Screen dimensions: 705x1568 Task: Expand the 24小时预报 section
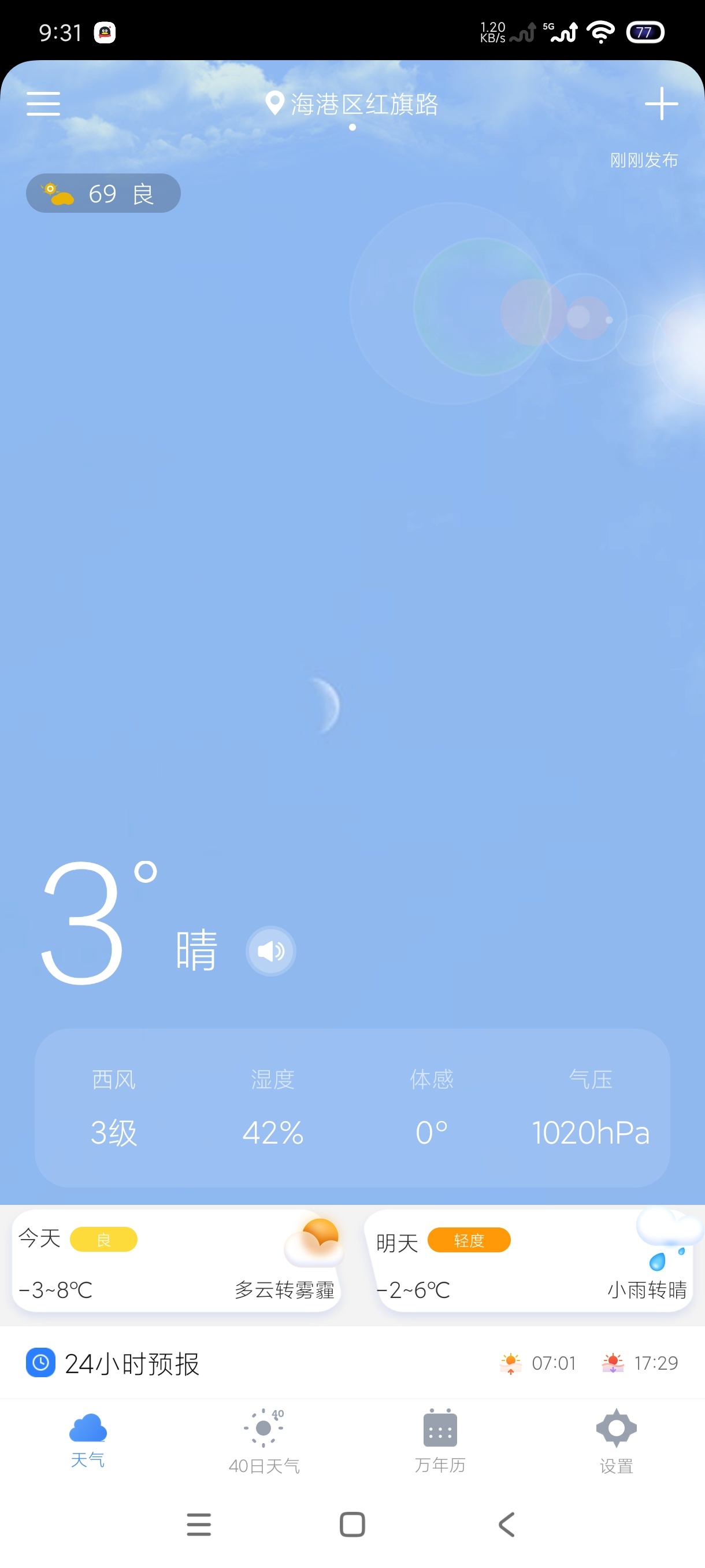[132, 1363]
